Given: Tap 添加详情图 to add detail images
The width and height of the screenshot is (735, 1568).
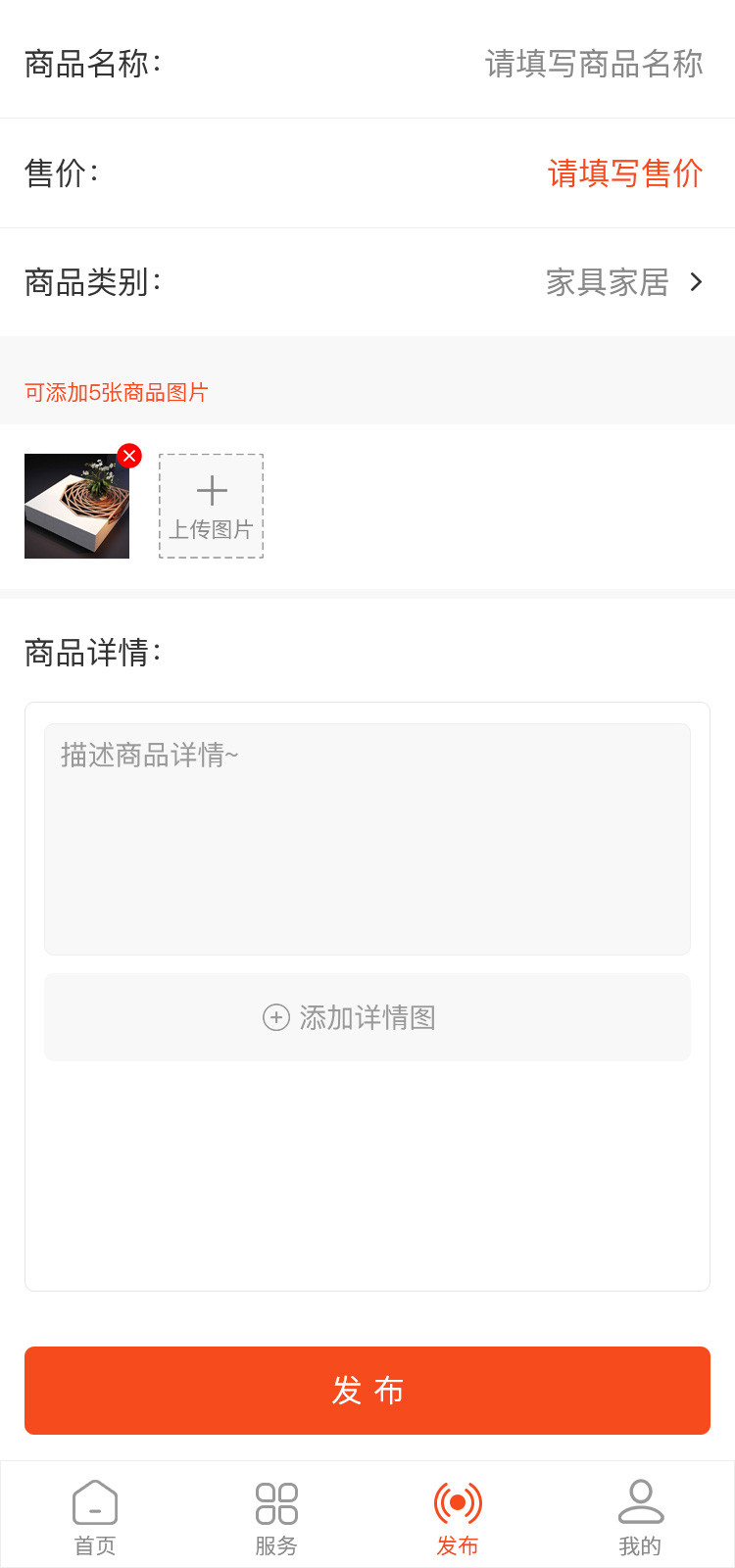Looking at the screenshot, I should (x=367, y=1017).
